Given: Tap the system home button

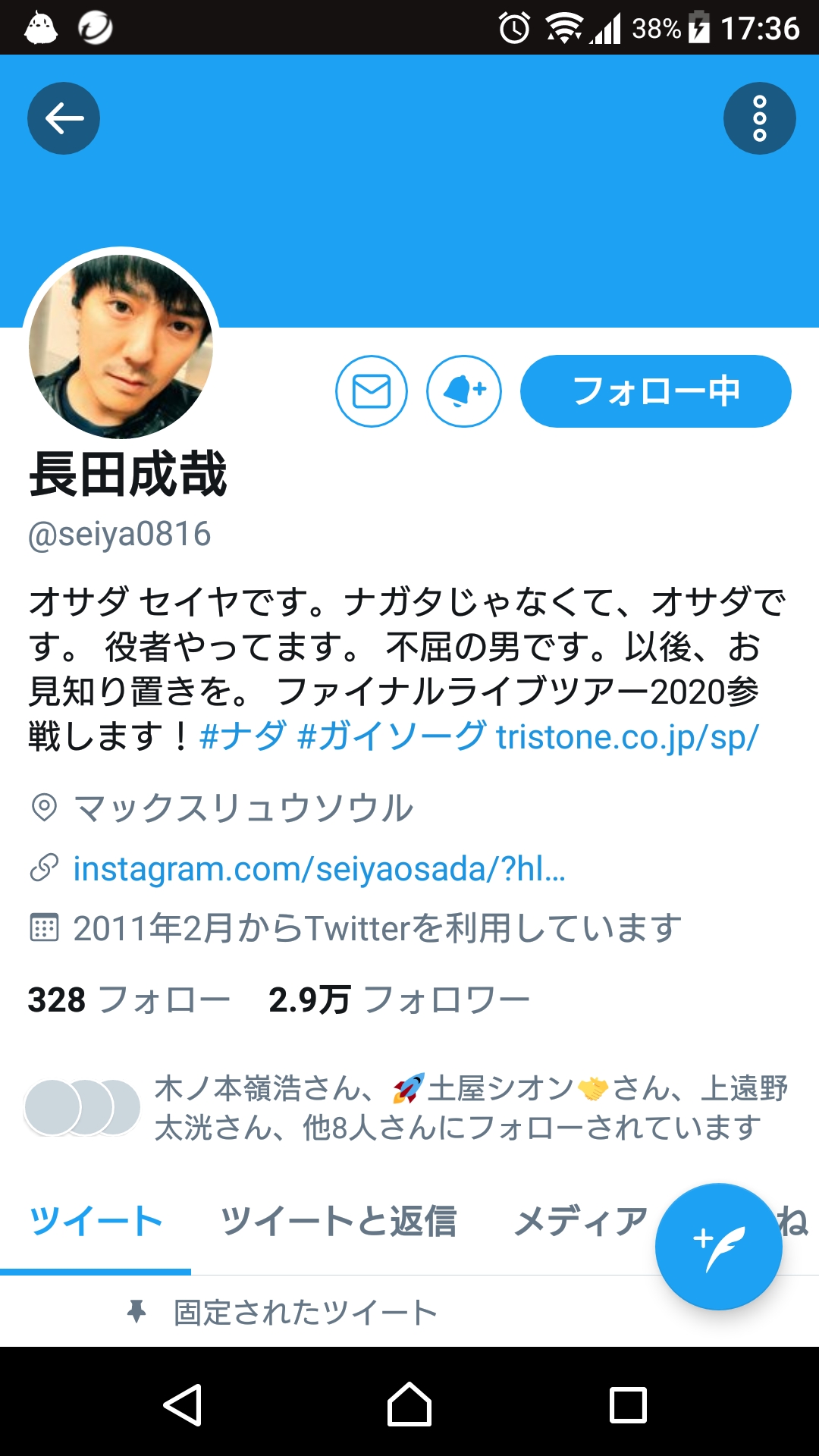Looking at the screenshot, I should pos(409,1404).
